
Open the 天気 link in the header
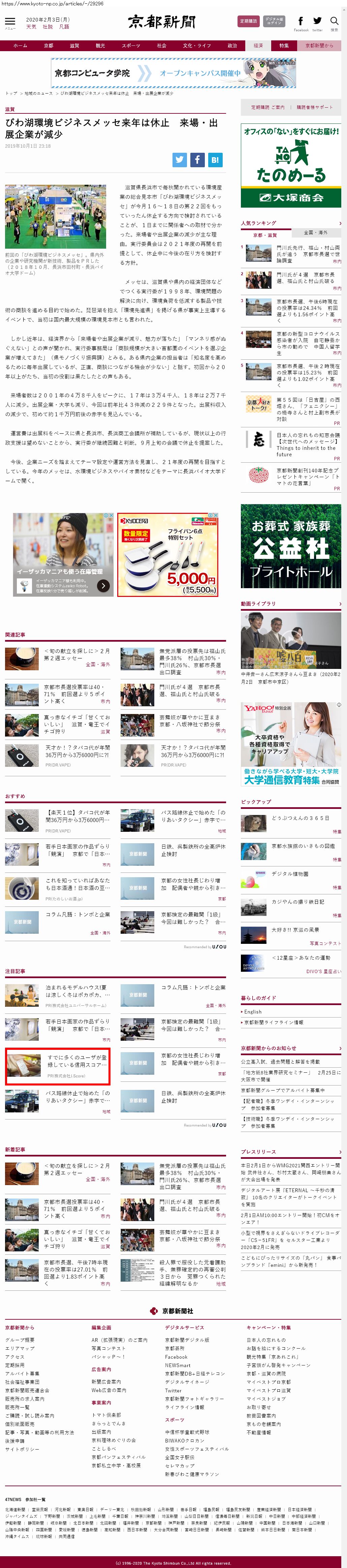pyautogui.click(x=31, y=27)
